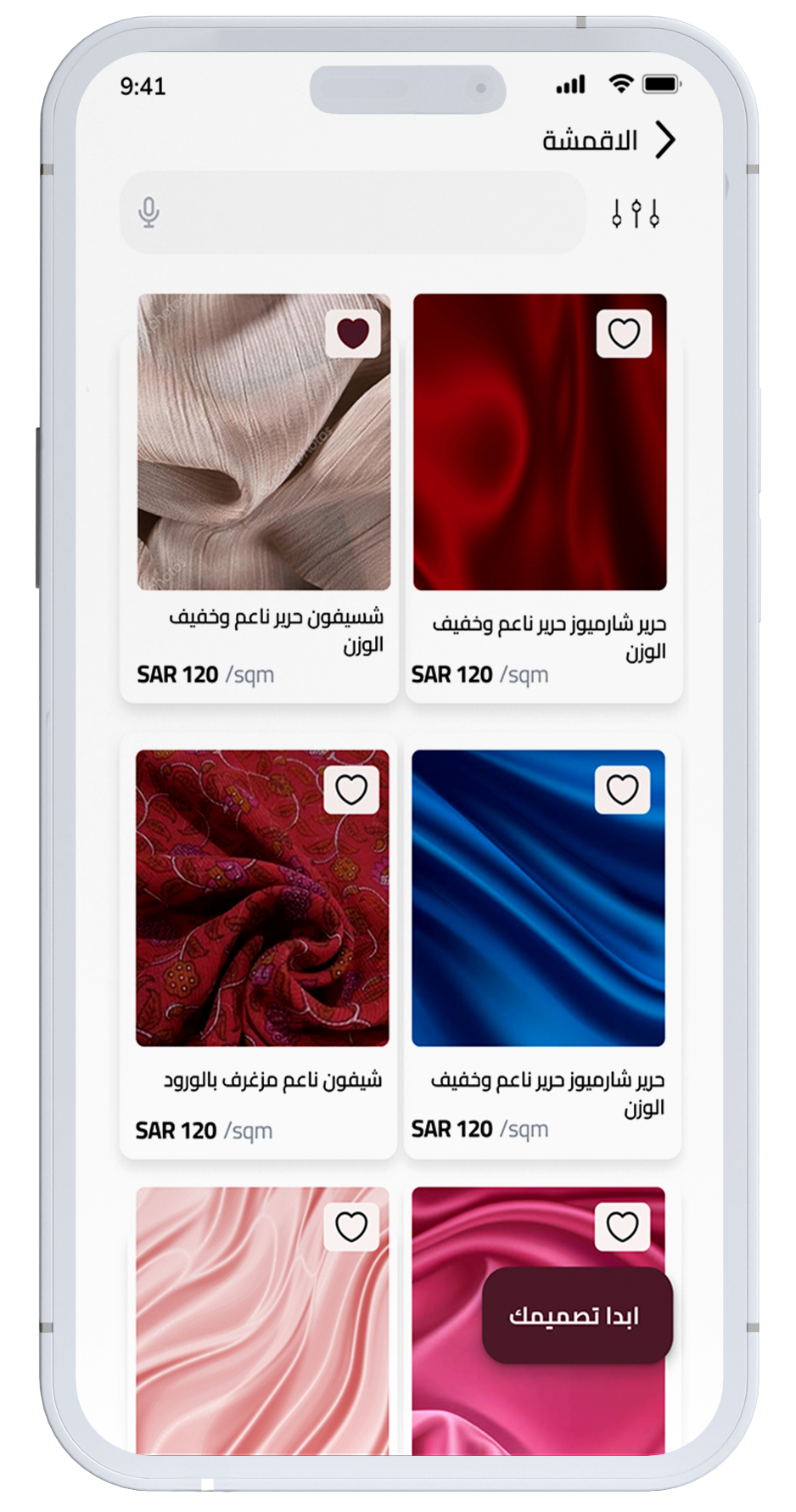
Task: Tap the fabric search field
Action: (x=365, y=213)
